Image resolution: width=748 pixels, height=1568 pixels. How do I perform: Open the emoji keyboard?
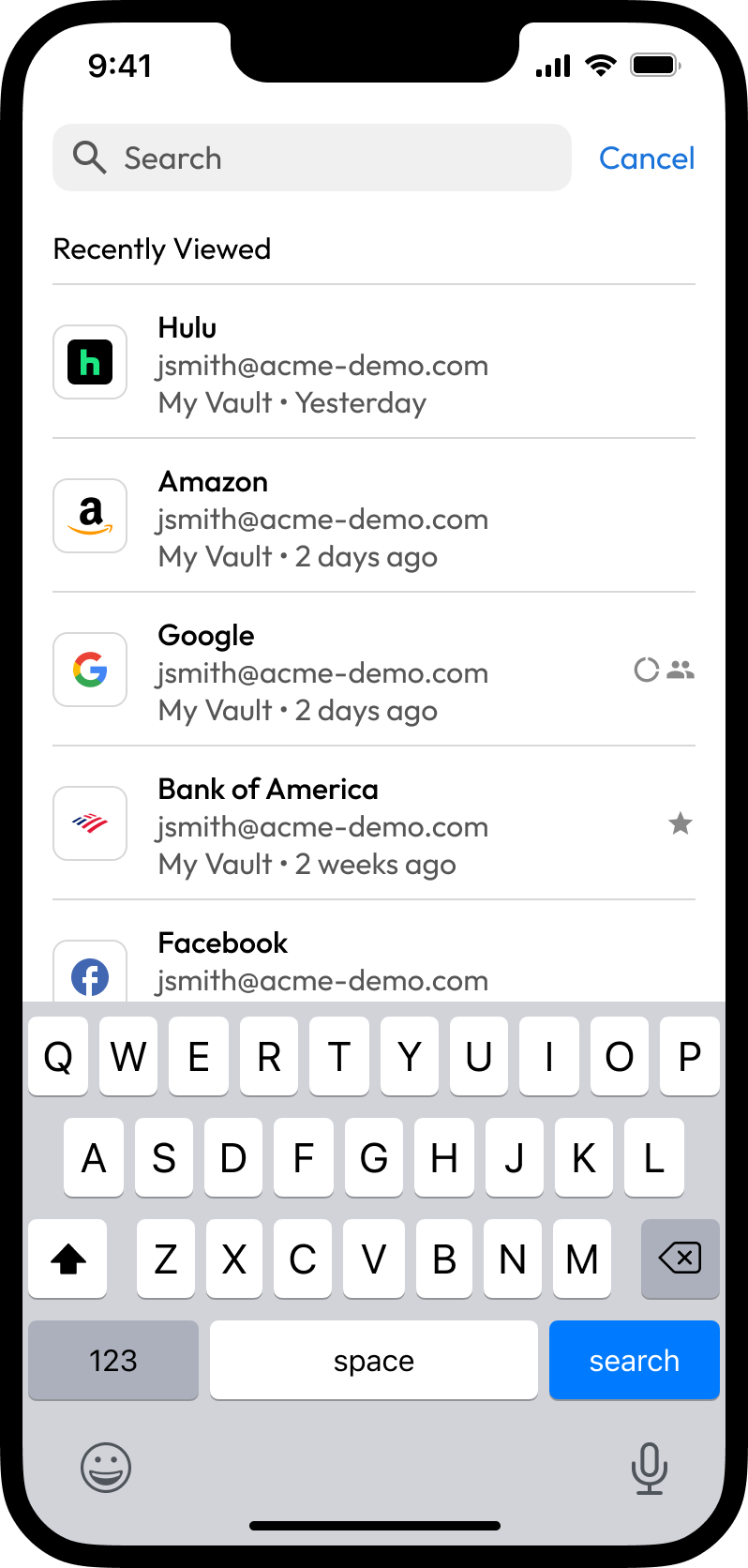point(106,1467)
